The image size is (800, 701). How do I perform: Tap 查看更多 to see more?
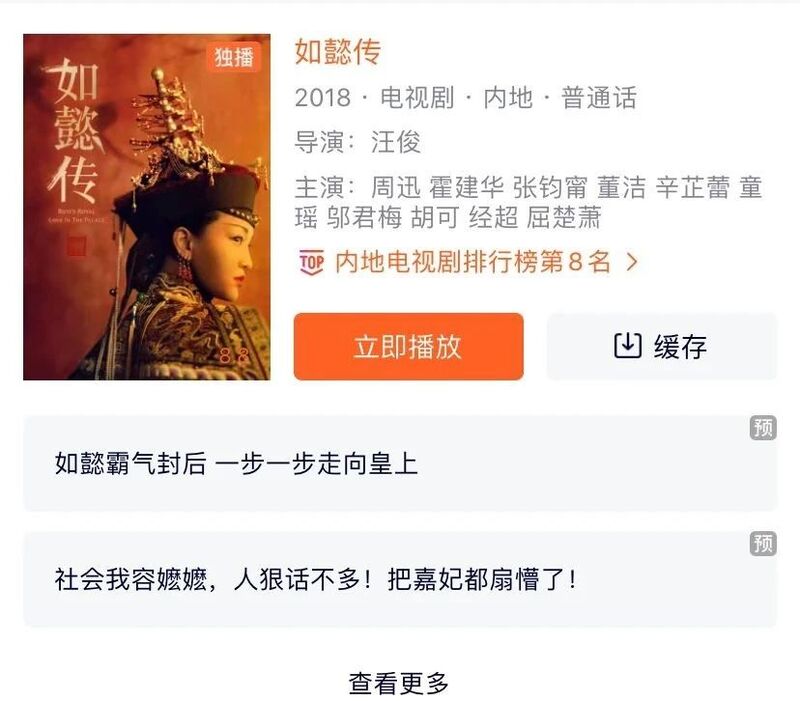399,683
